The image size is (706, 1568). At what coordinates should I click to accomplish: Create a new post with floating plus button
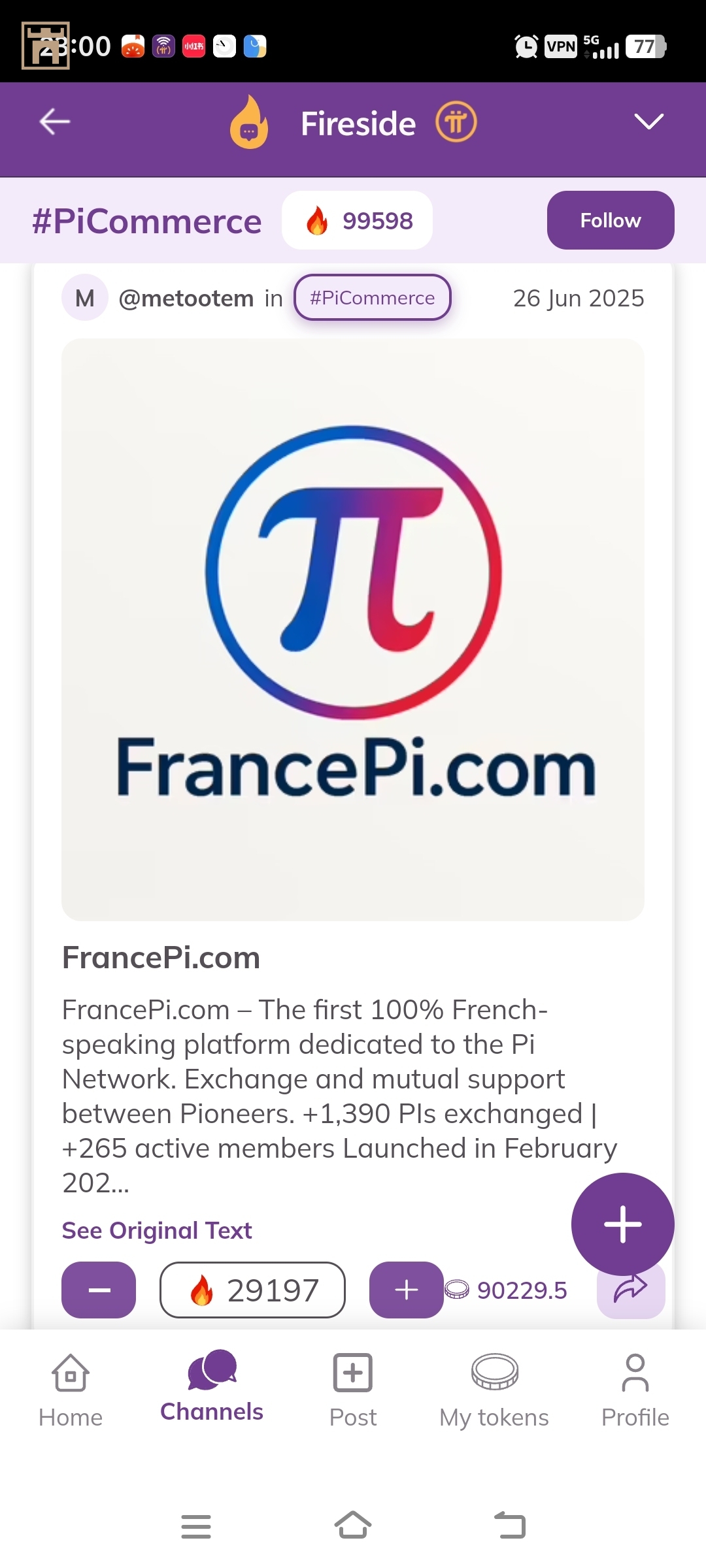622,1224
